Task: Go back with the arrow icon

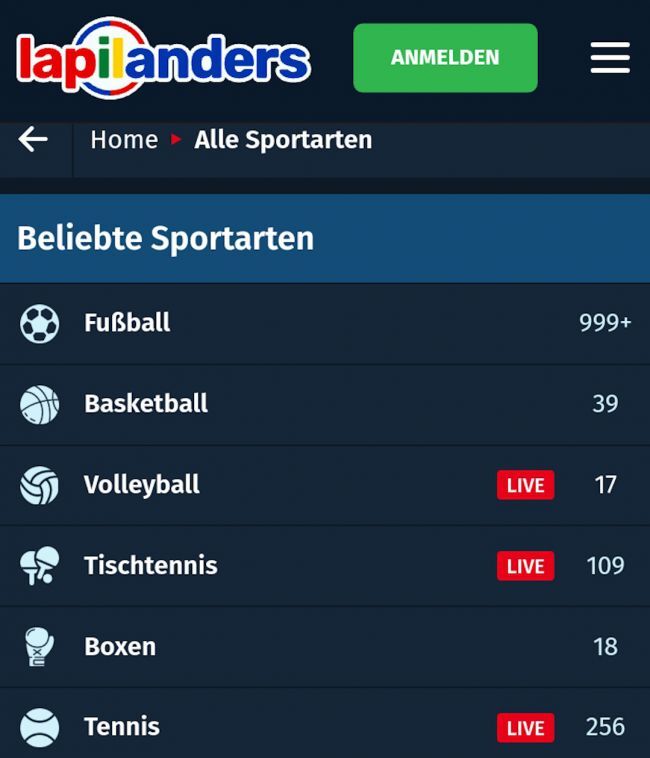Action: (33, 140)
